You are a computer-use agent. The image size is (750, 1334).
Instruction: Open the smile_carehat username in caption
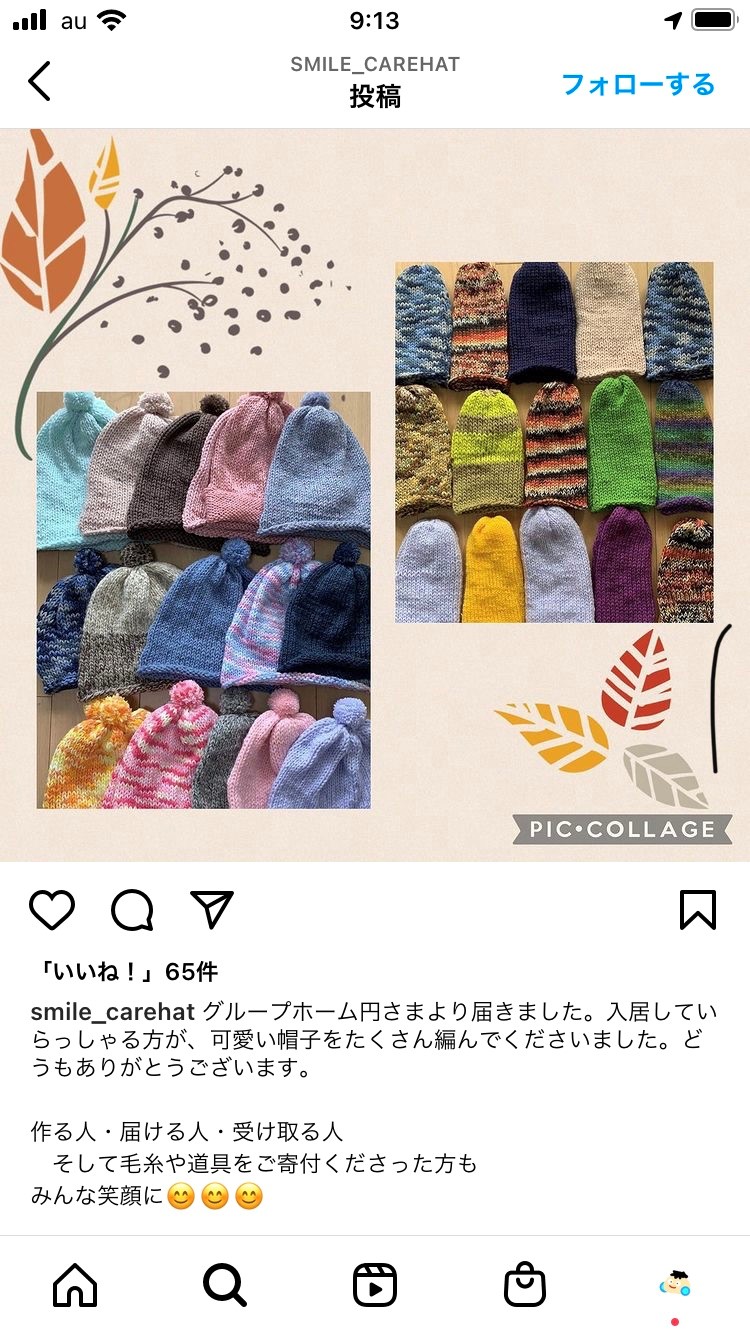point(112,1011)
